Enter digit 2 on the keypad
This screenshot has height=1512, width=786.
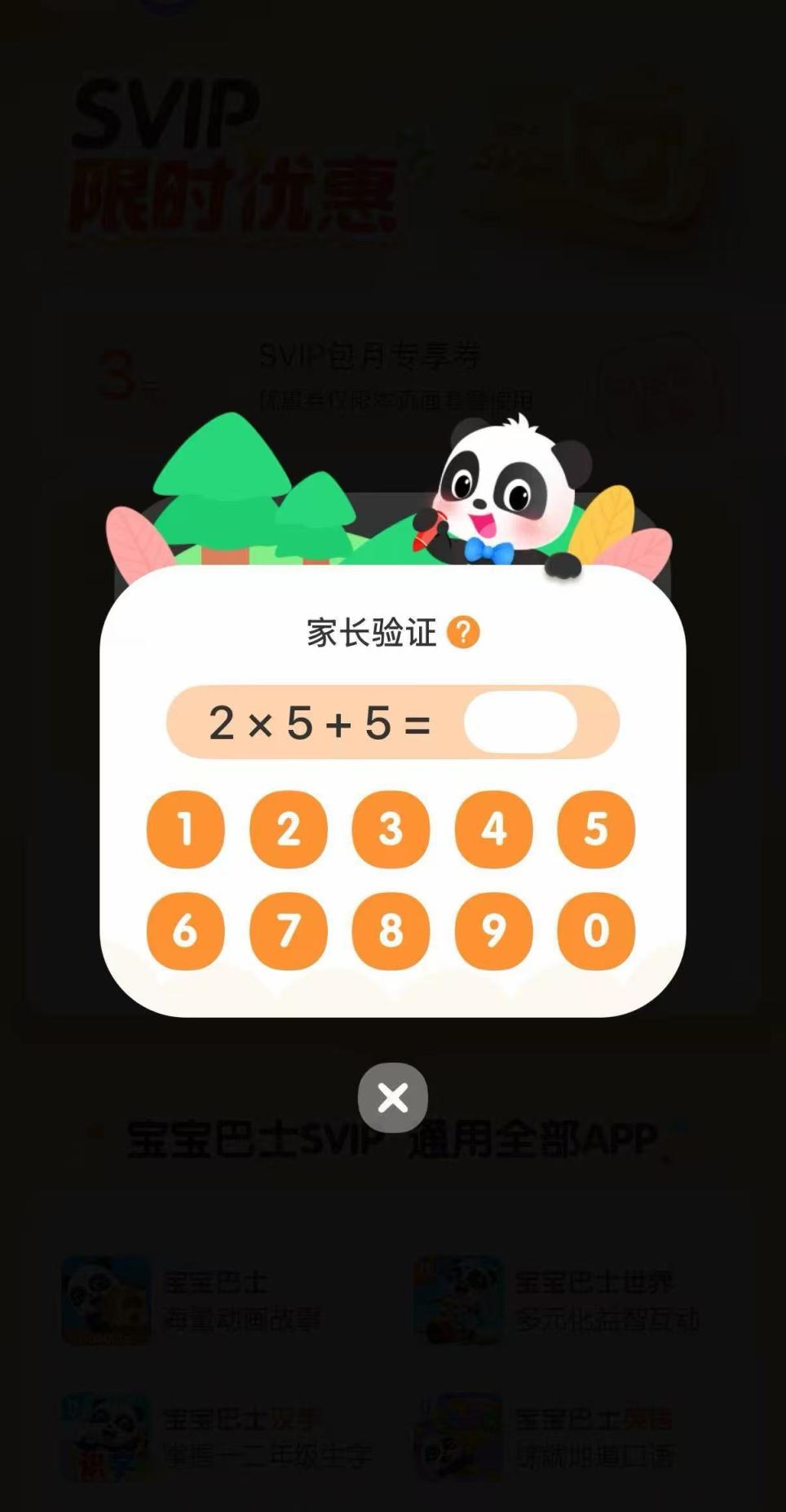point(289,829)
